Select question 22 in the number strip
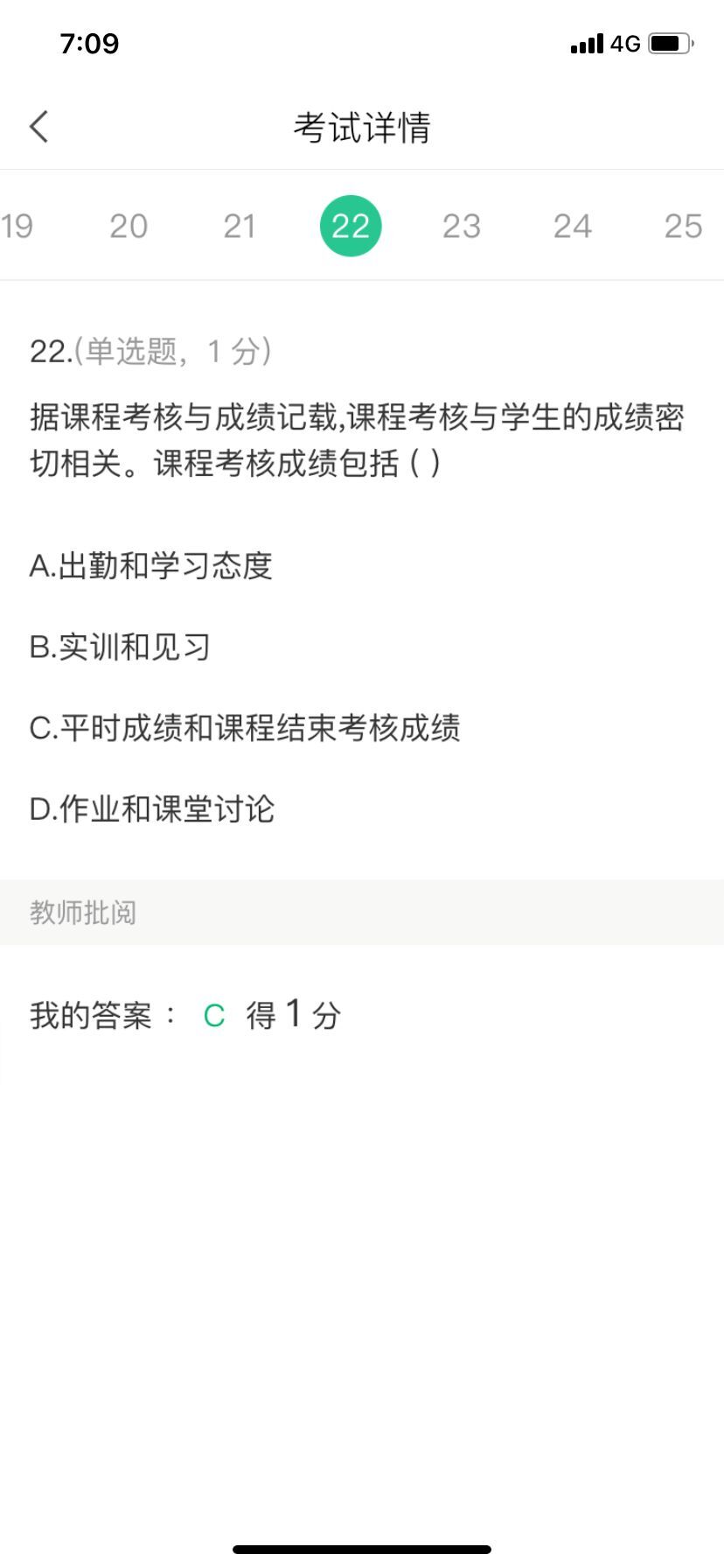Image resolution: width=724 pixels, height=1568 pixels. coord(351,227)
